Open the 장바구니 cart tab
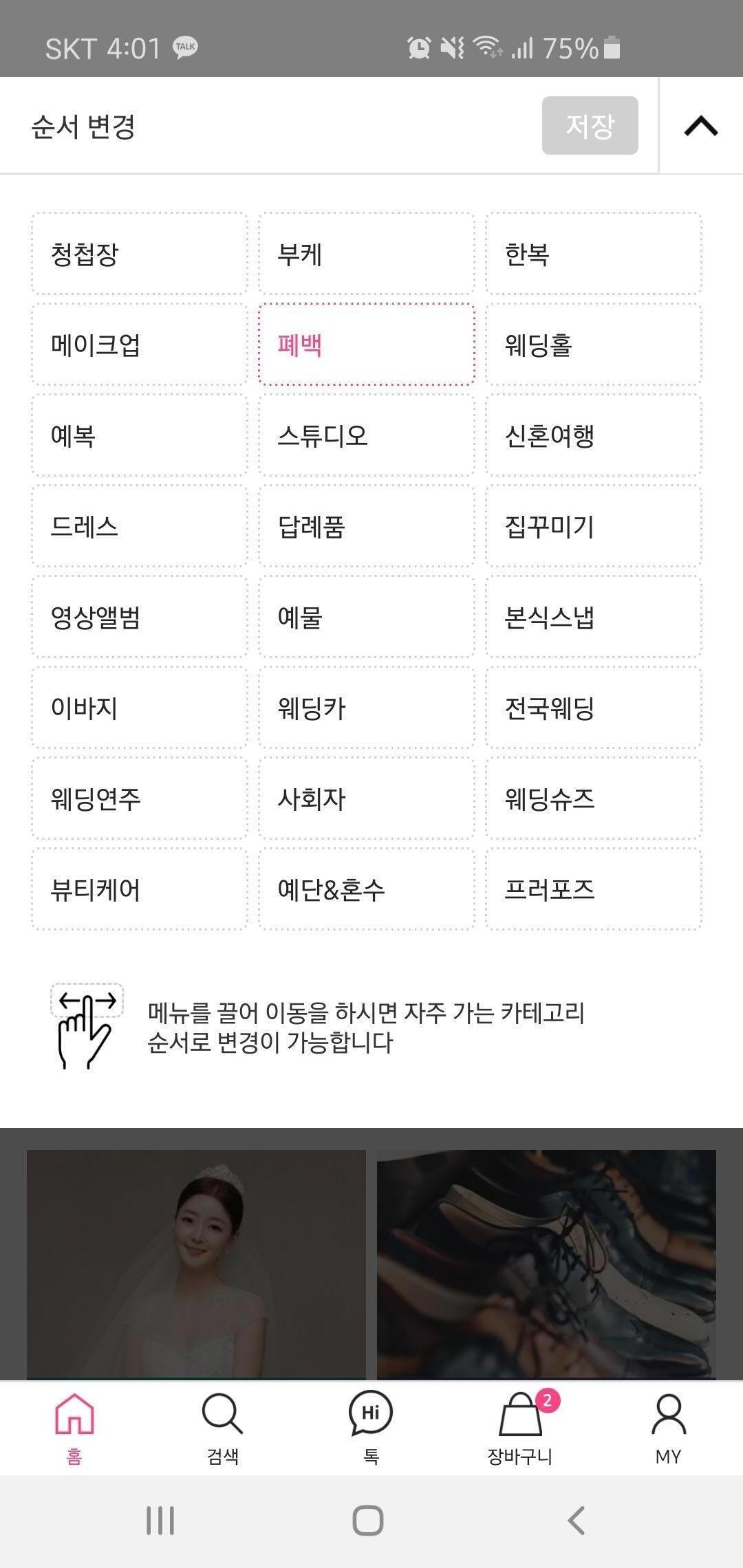 (x=521, y=1428)
